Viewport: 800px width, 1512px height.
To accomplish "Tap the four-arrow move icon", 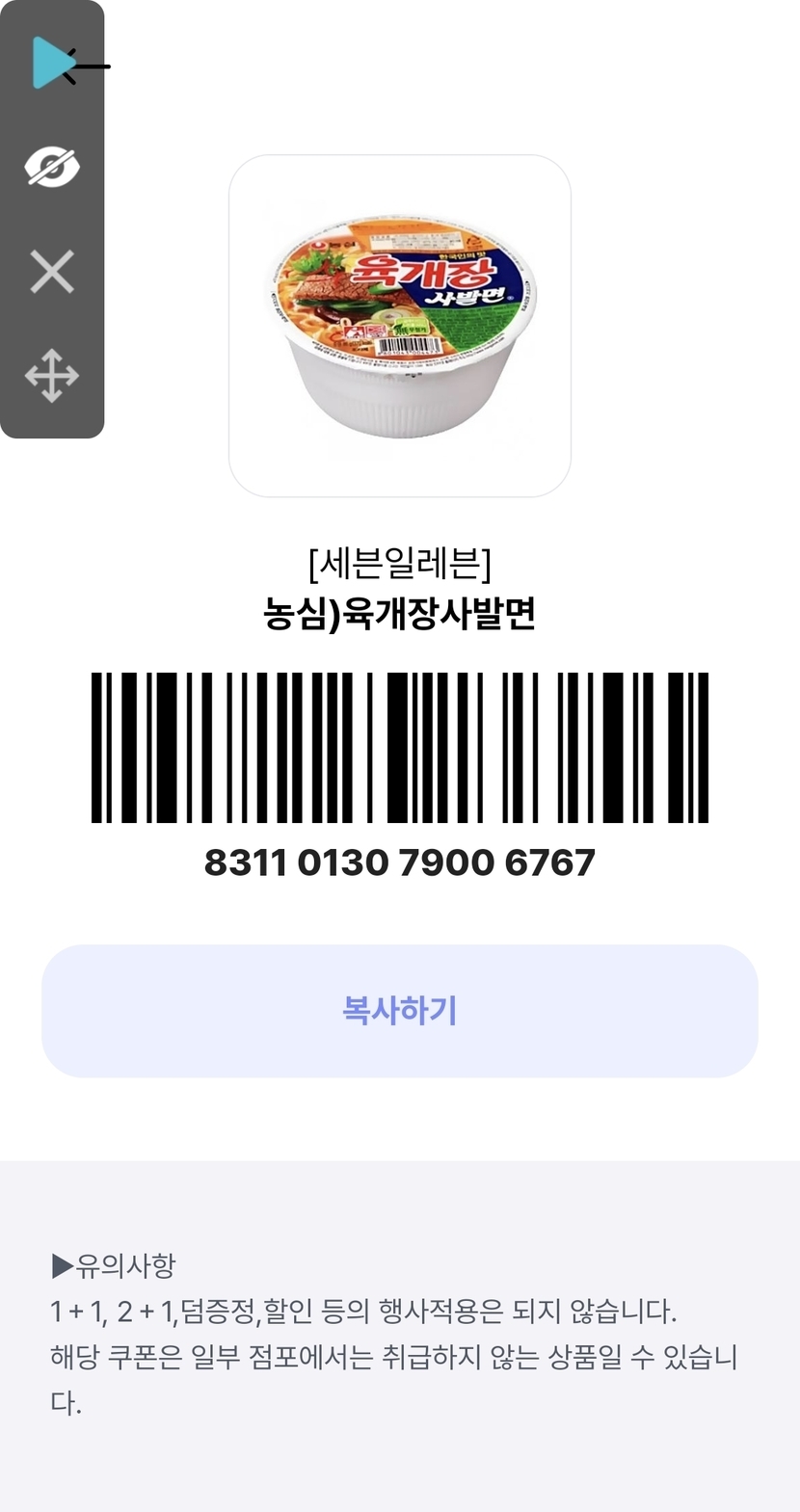I will (x=52, y=375).
